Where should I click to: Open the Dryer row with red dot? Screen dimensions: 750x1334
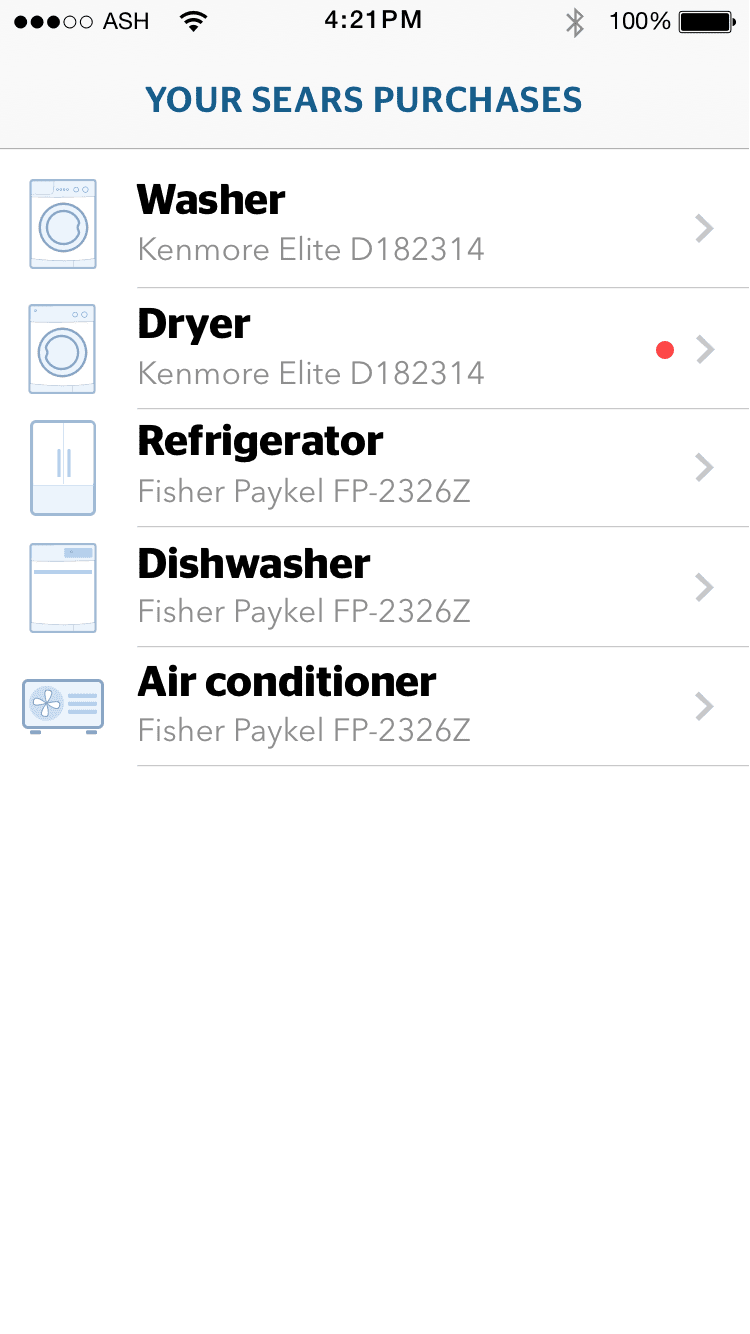click(375, 348)
